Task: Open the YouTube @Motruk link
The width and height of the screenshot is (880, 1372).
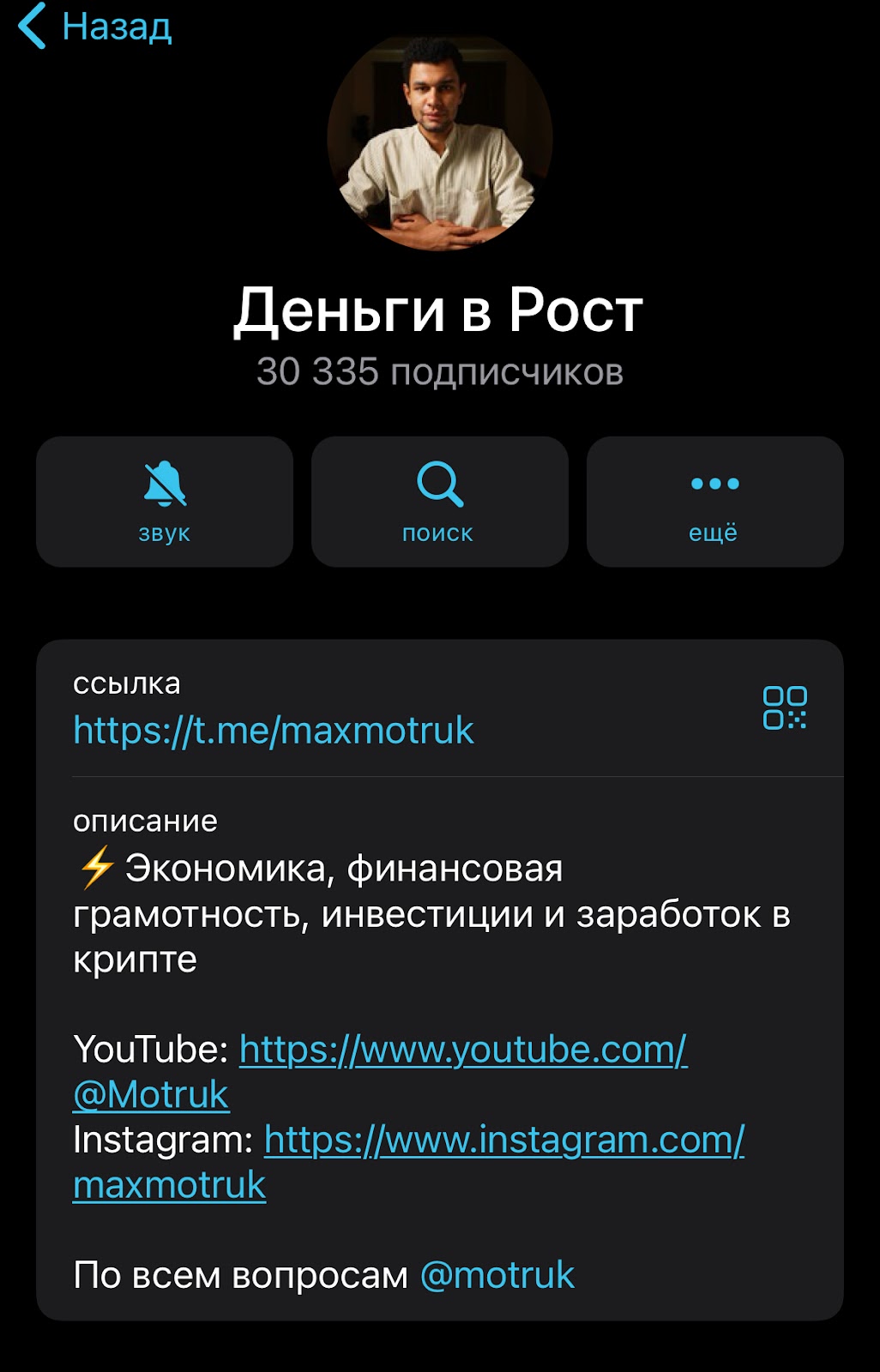Action: (x=461, y=1050)
